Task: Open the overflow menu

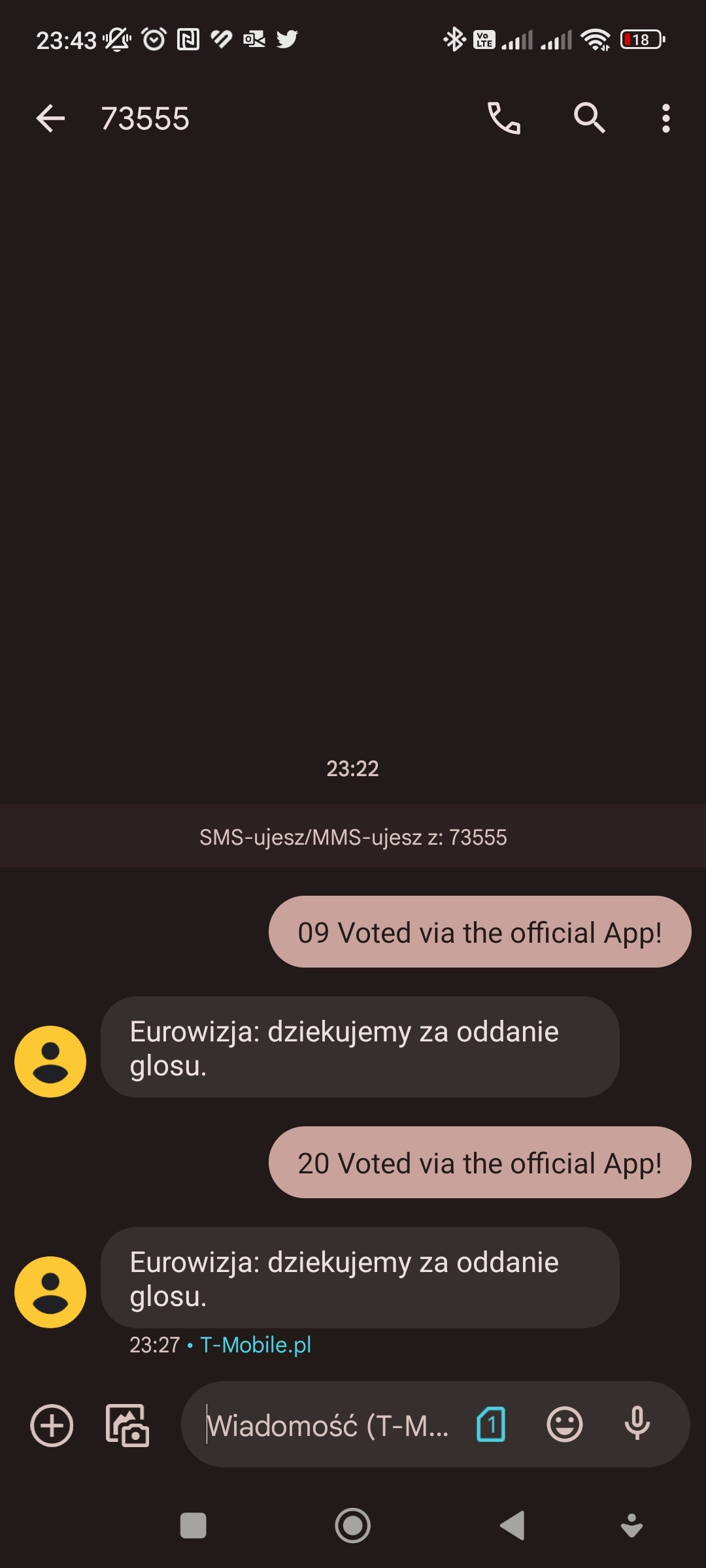Action: point(665,118)
